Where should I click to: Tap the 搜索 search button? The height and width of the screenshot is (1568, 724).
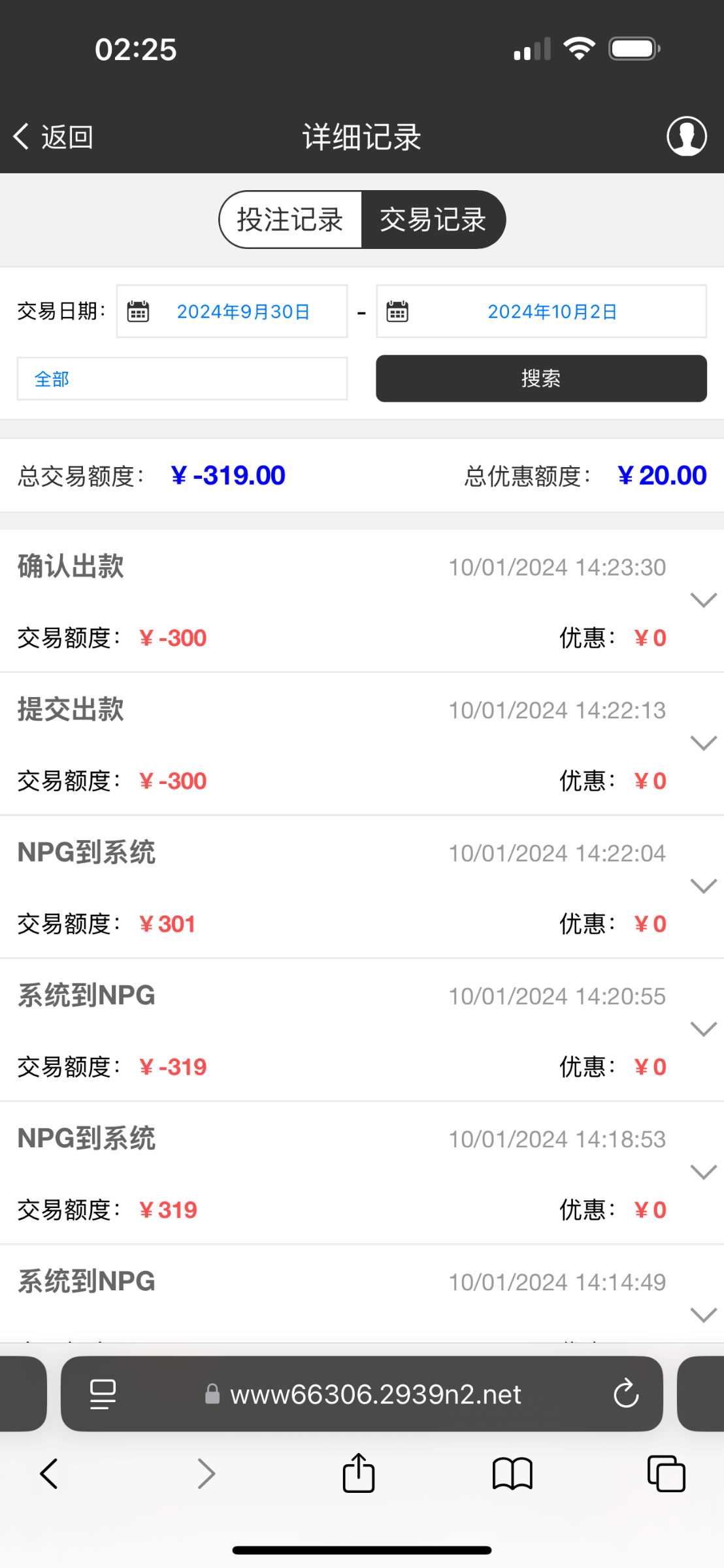541,379
